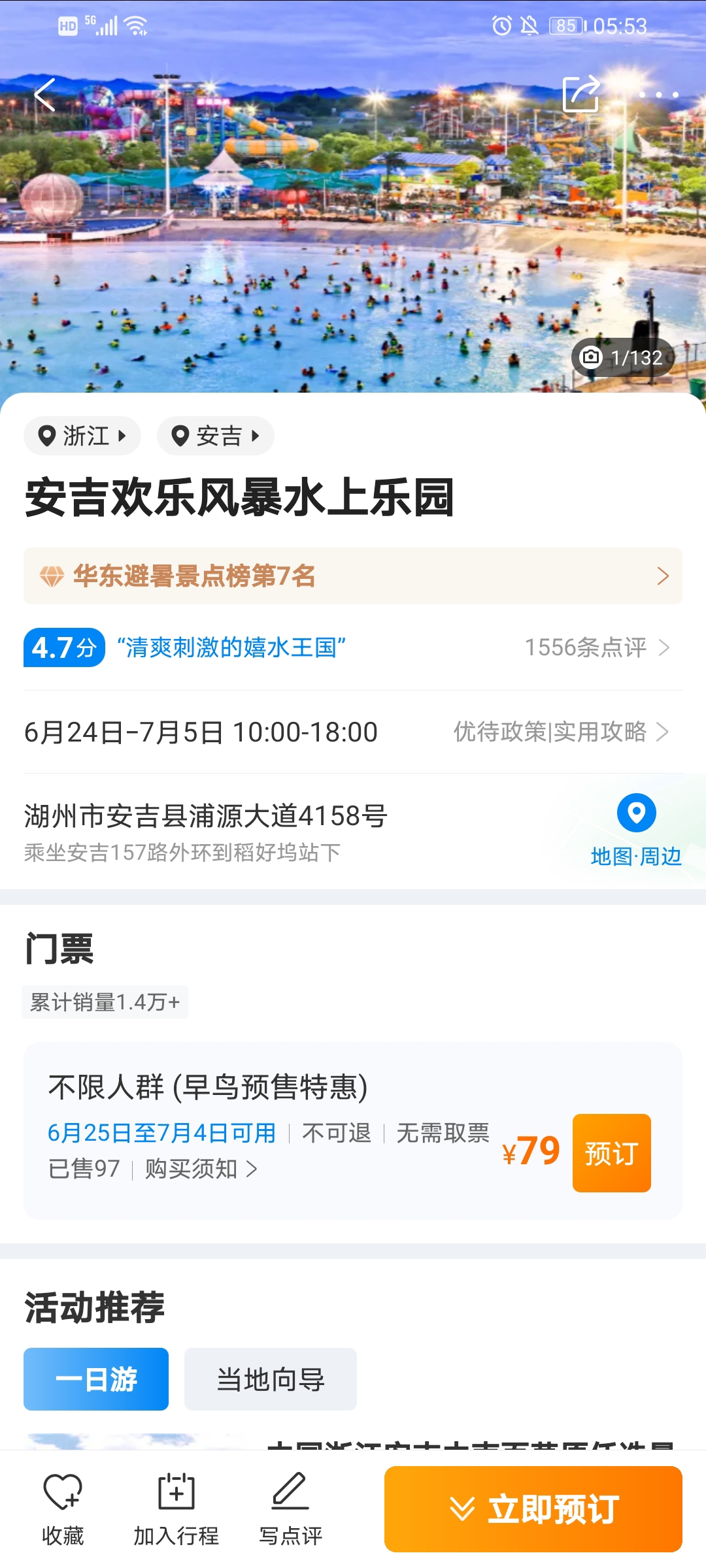Open the photo gallery via camera icon
This screenshot has height=1568, width=706.
(590, 357)
